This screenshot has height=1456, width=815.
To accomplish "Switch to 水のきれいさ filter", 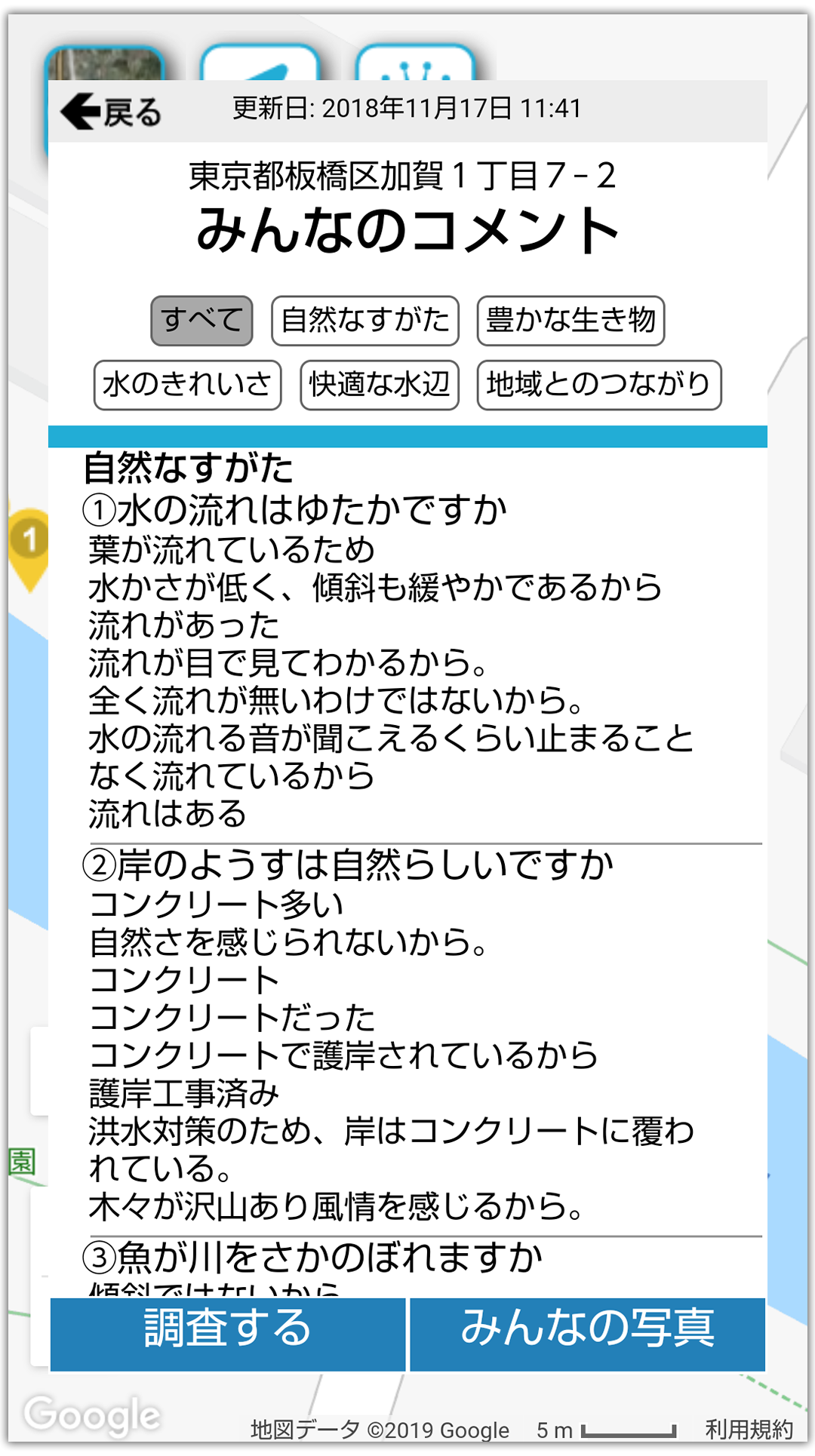I will tap(187, 385).
